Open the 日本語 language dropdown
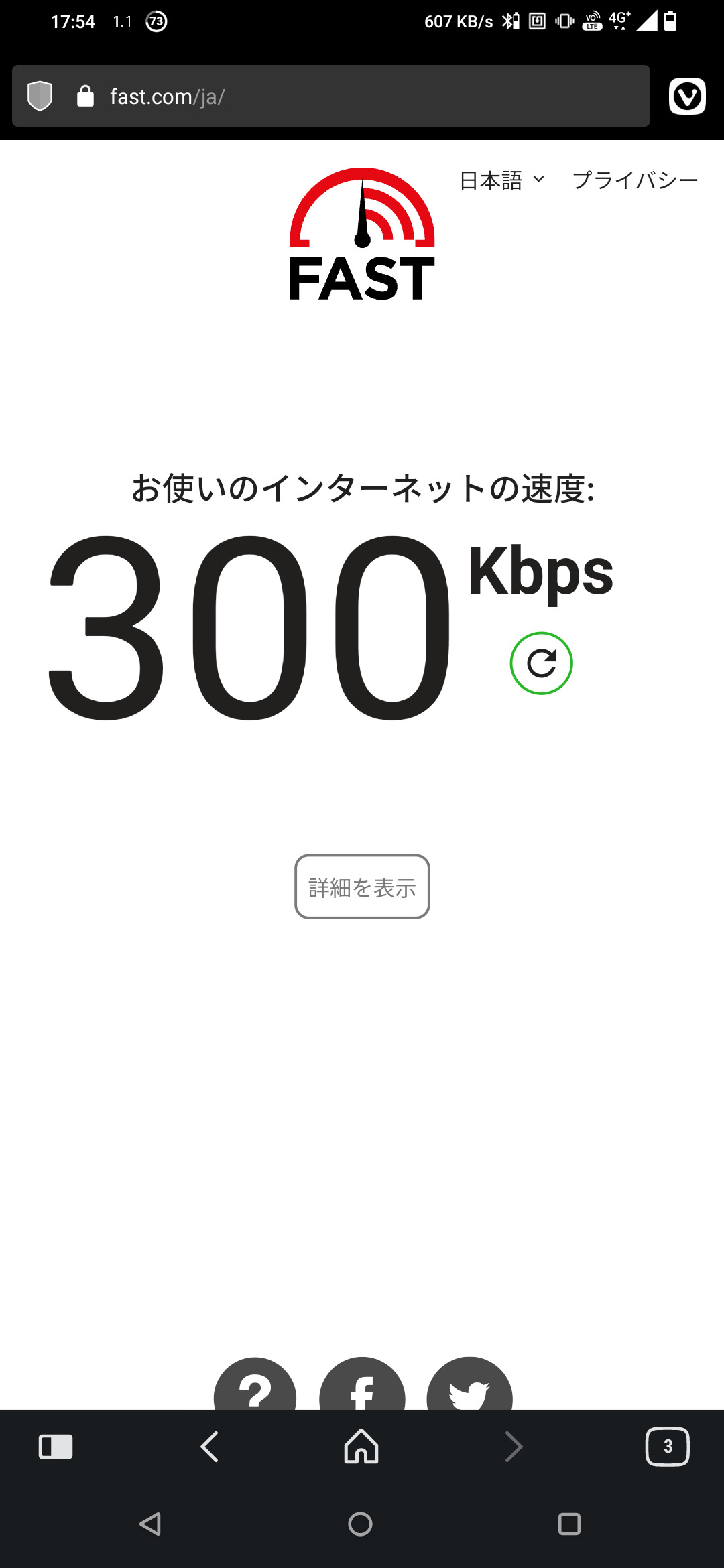The width and height of the screenshot is (724, 1568). (x=501, y=180)
